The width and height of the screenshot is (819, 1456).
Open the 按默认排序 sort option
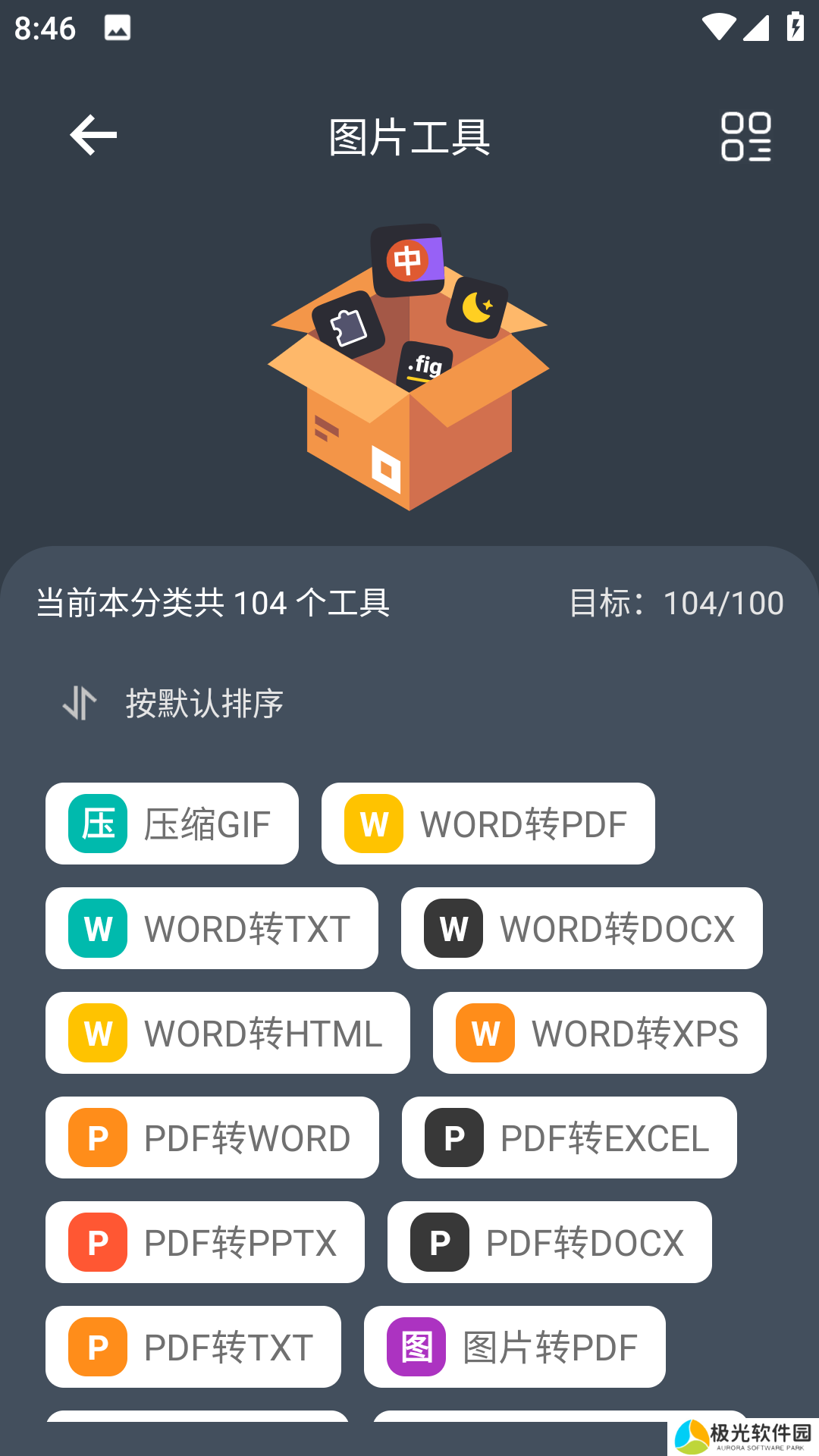[174, 703]
